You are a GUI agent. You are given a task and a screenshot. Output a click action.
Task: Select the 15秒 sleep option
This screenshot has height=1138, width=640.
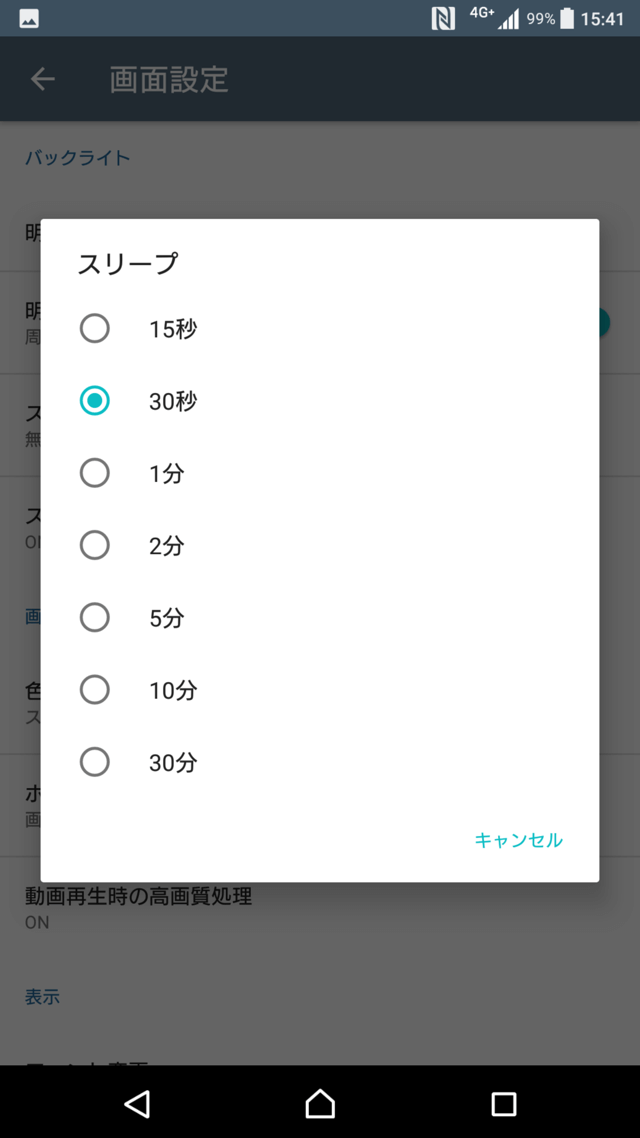click(x=95, y=328)
